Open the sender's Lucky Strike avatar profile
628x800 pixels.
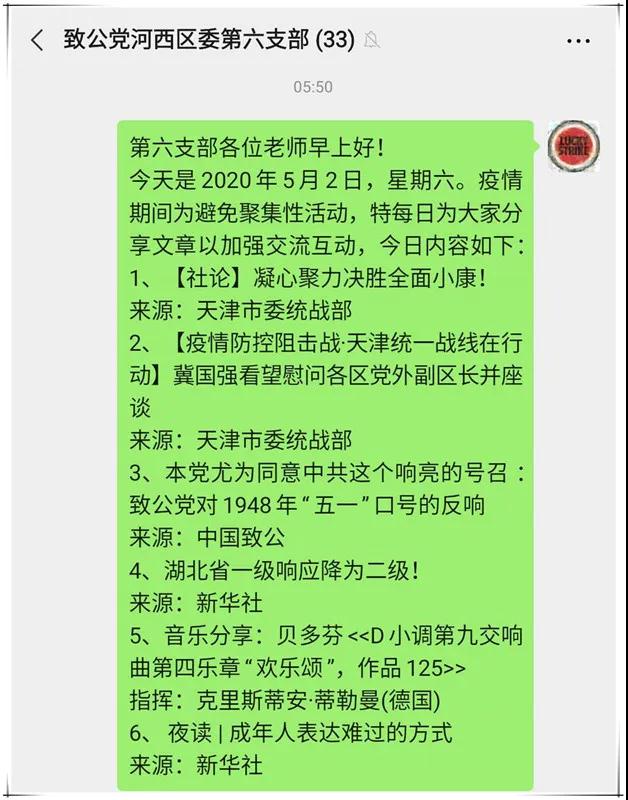(576, 146)
